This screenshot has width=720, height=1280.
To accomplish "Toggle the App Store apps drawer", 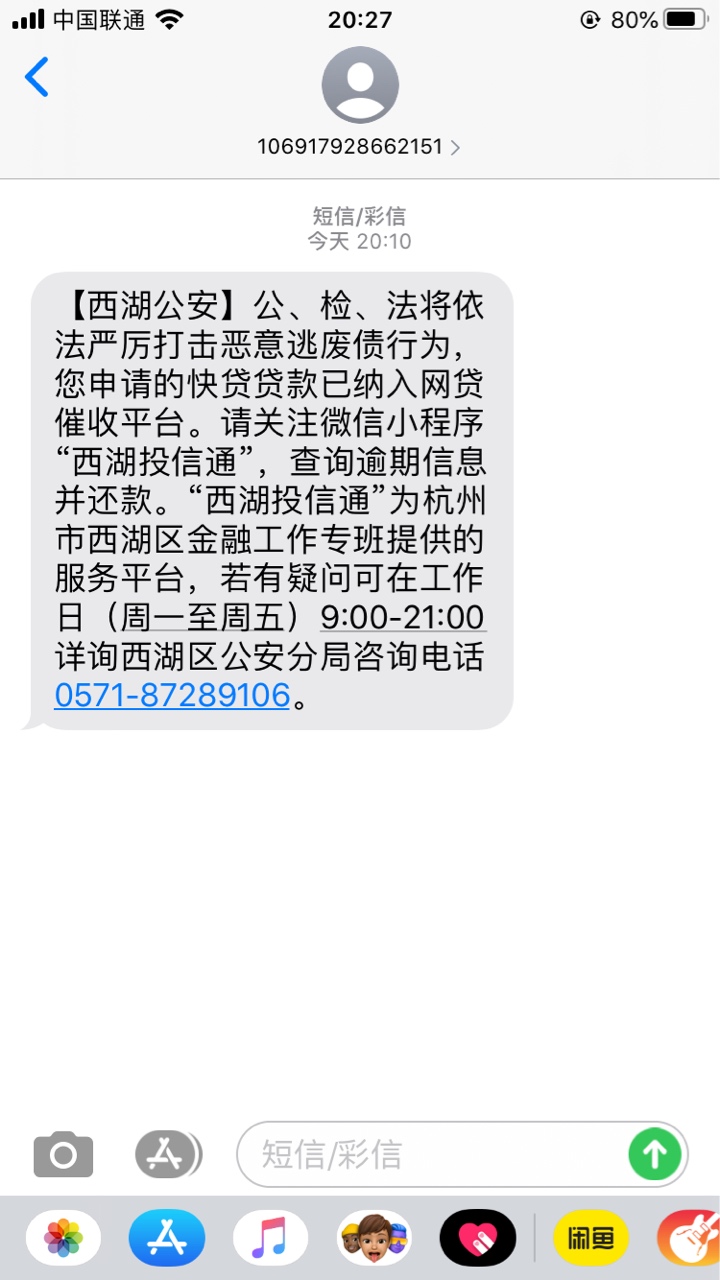I will click(x=168, y=1155).
